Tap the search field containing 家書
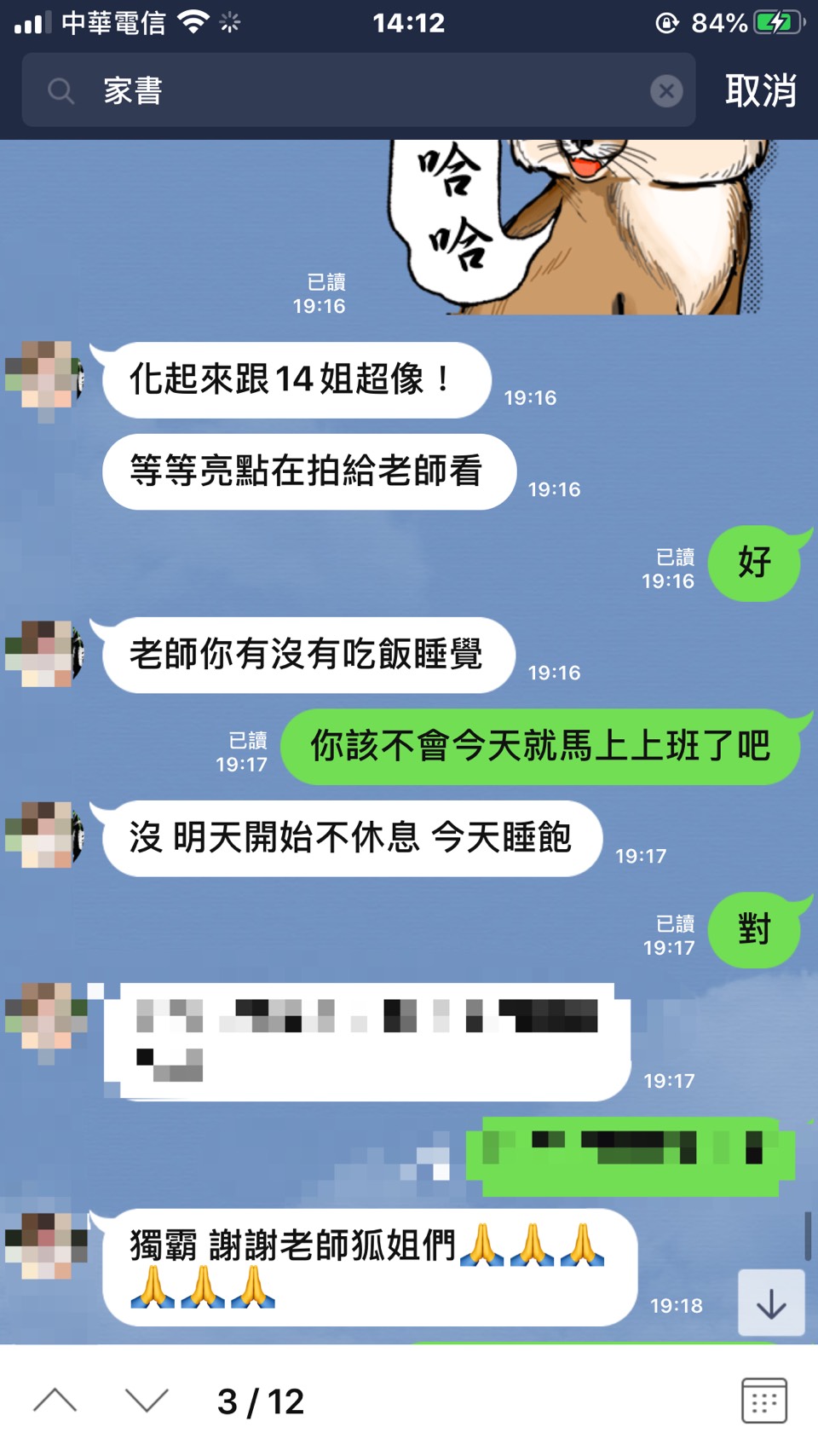Image resolution: width=818 pixels, height=1456 pixels. point(358,90)
